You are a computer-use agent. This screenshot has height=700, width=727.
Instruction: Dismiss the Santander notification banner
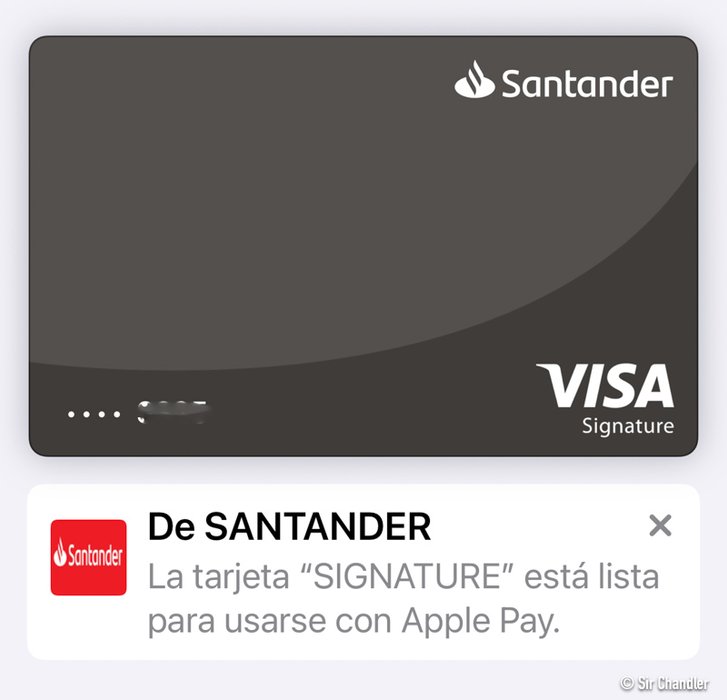(660, 525)
